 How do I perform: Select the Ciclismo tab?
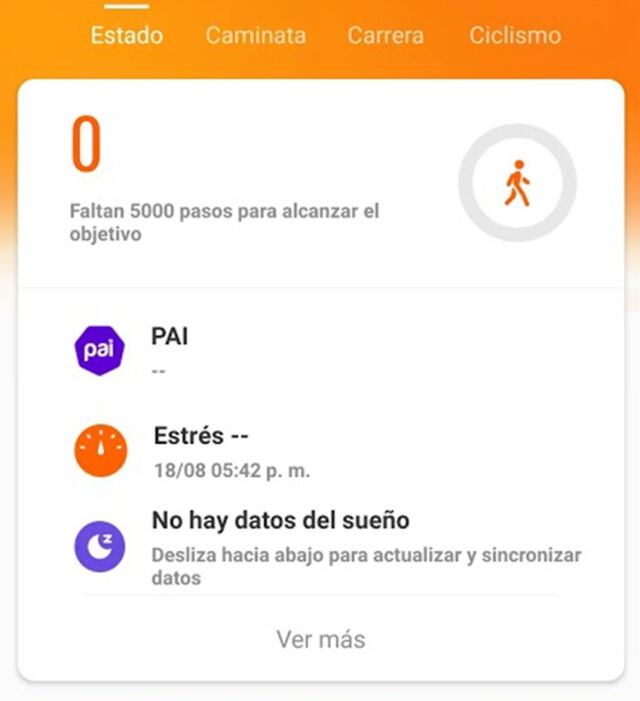click(515, 36)
